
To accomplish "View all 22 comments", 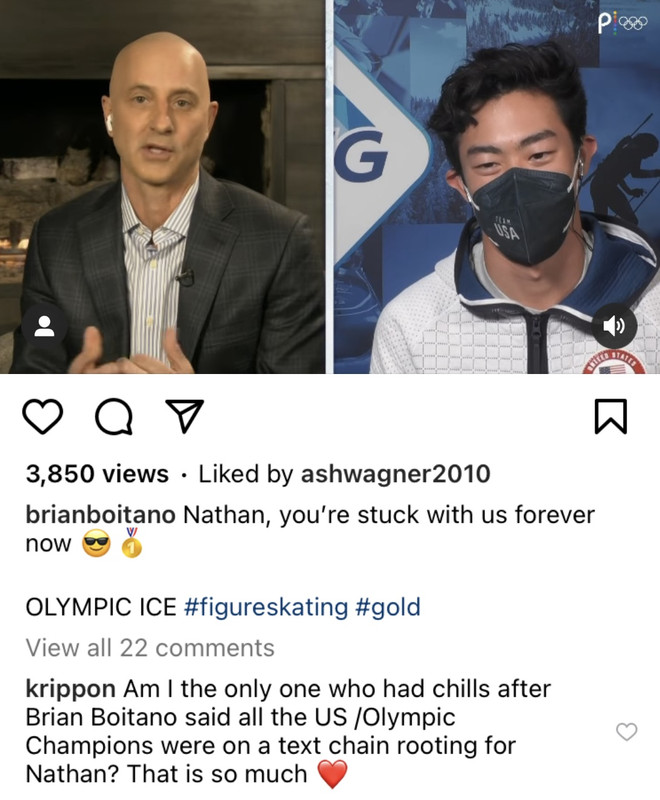I will coord(149,648).
